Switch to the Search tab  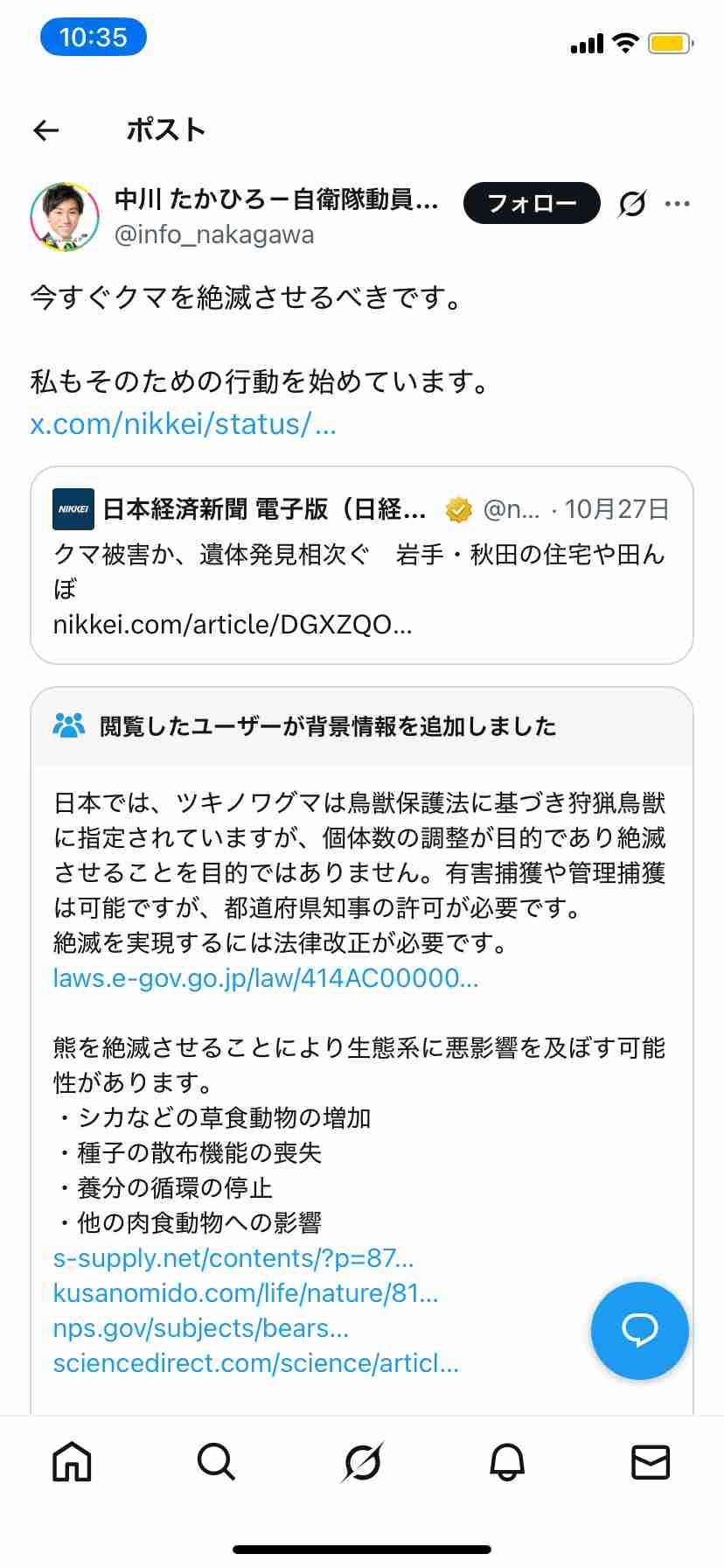pyautogui.click(x=216, y=1461)
